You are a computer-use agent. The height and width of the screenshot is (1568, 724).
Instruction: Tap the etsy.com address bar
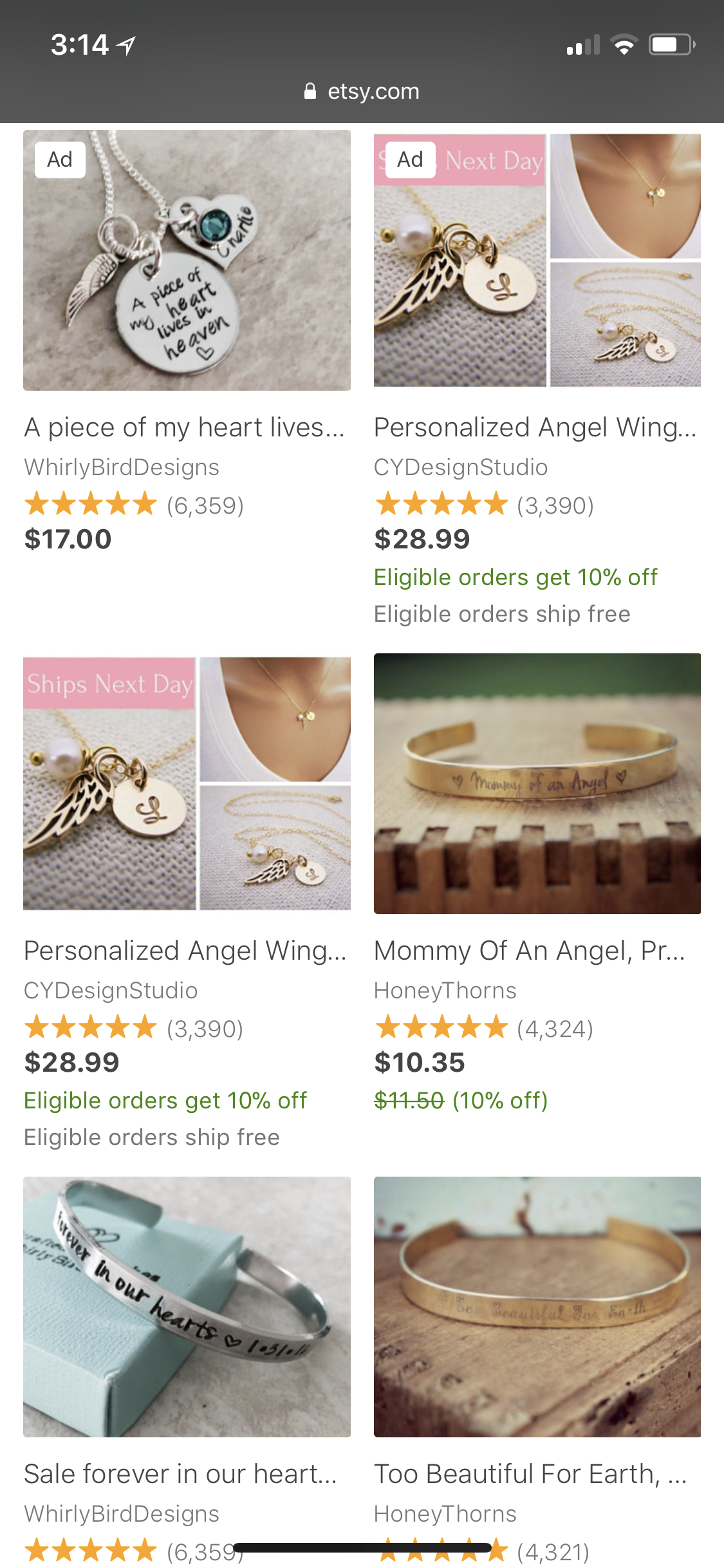362,91
